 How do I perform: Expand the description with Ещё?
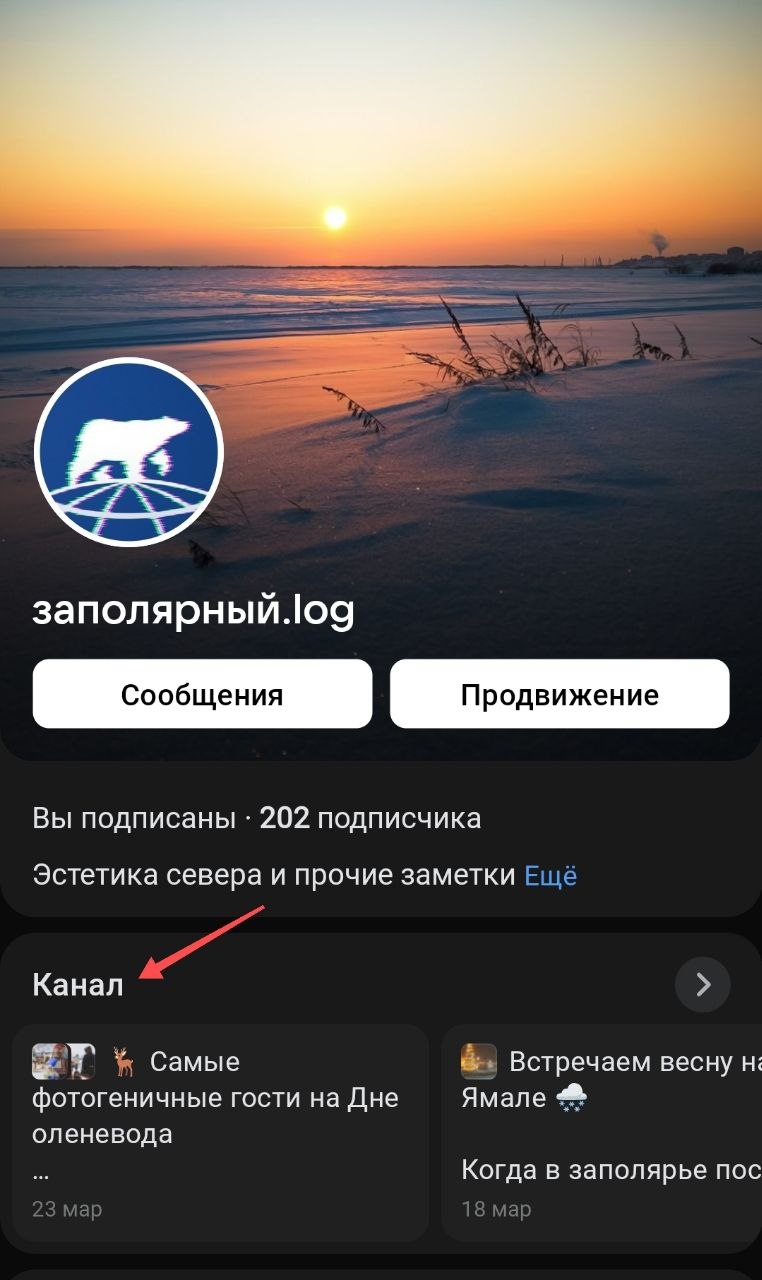[551, 876]
